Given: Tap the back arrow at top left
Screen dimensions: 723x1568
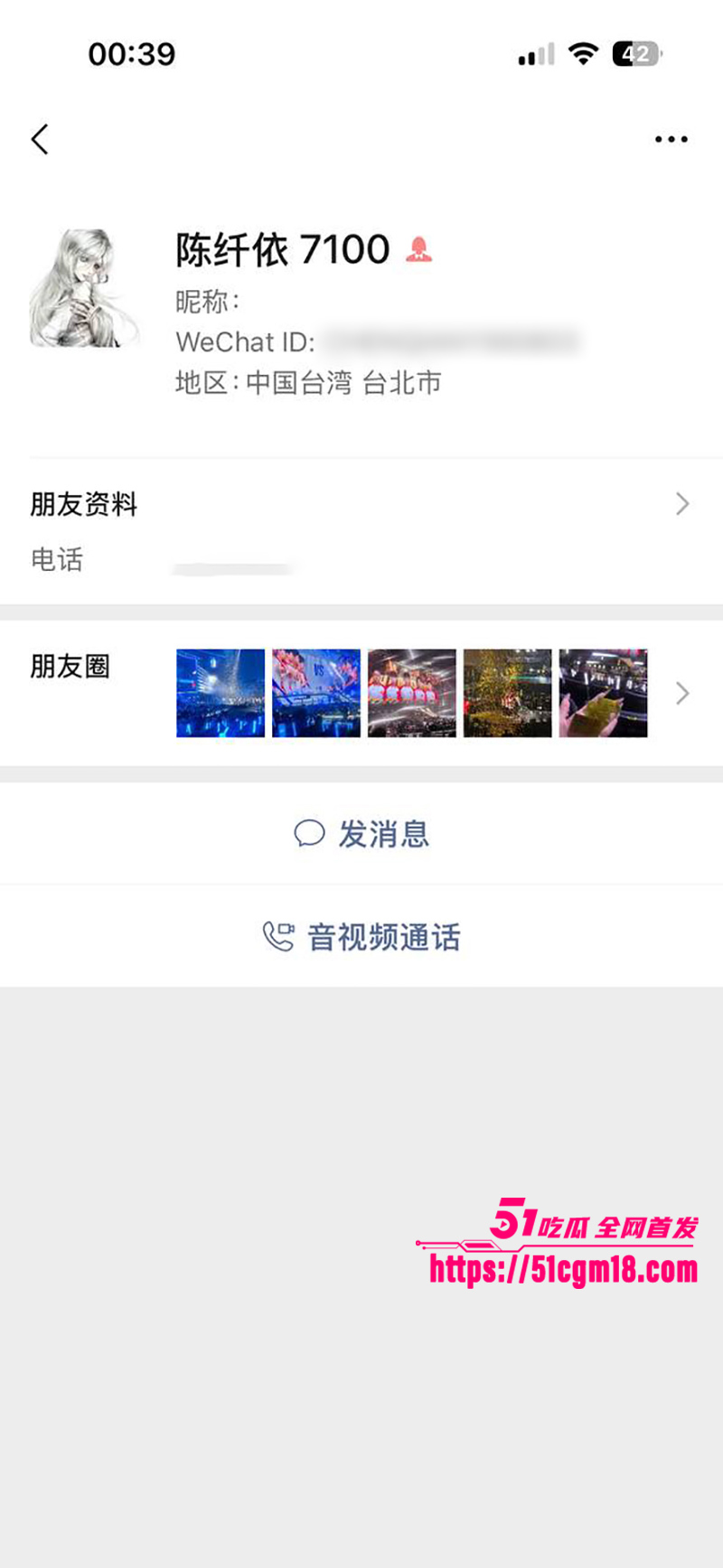Looking at the screenshot, I should (x=40, y=140).
